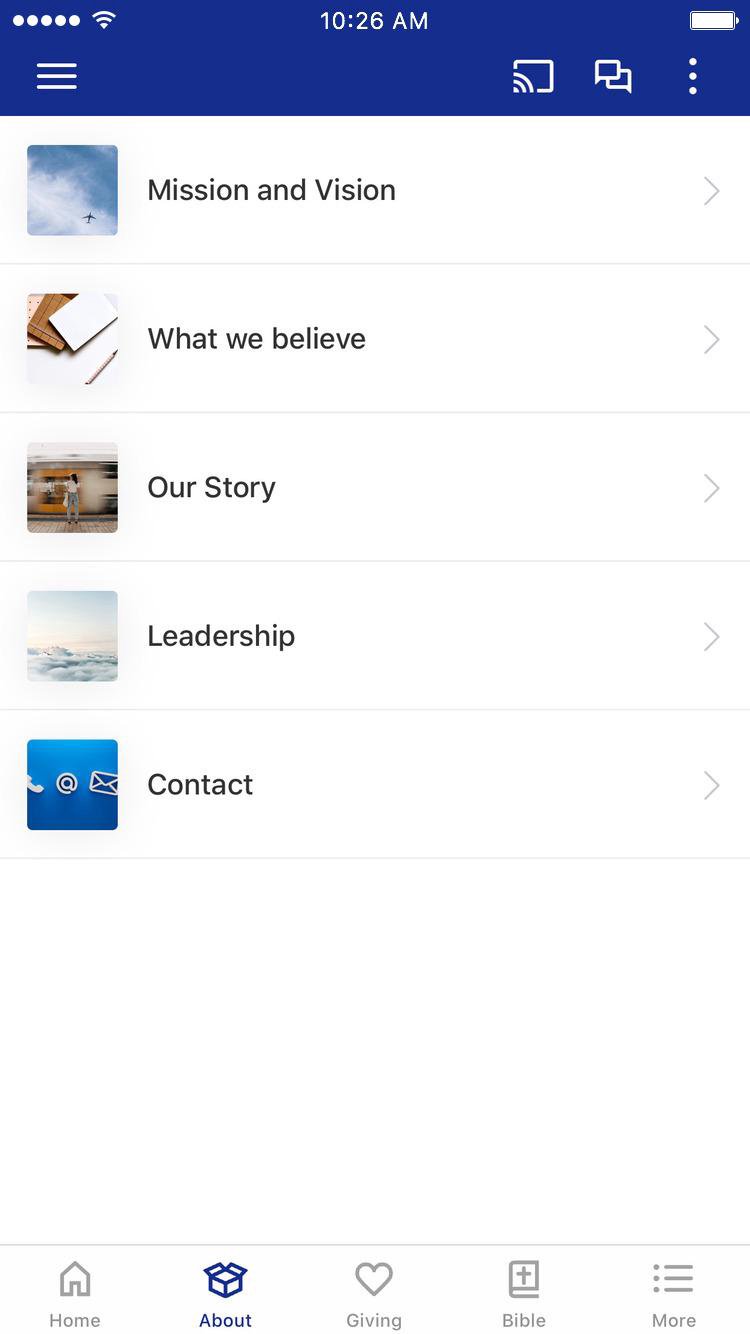The image size is (750, 1334).
Task: Tap the About tab
Action: [x=225, y=1293]
